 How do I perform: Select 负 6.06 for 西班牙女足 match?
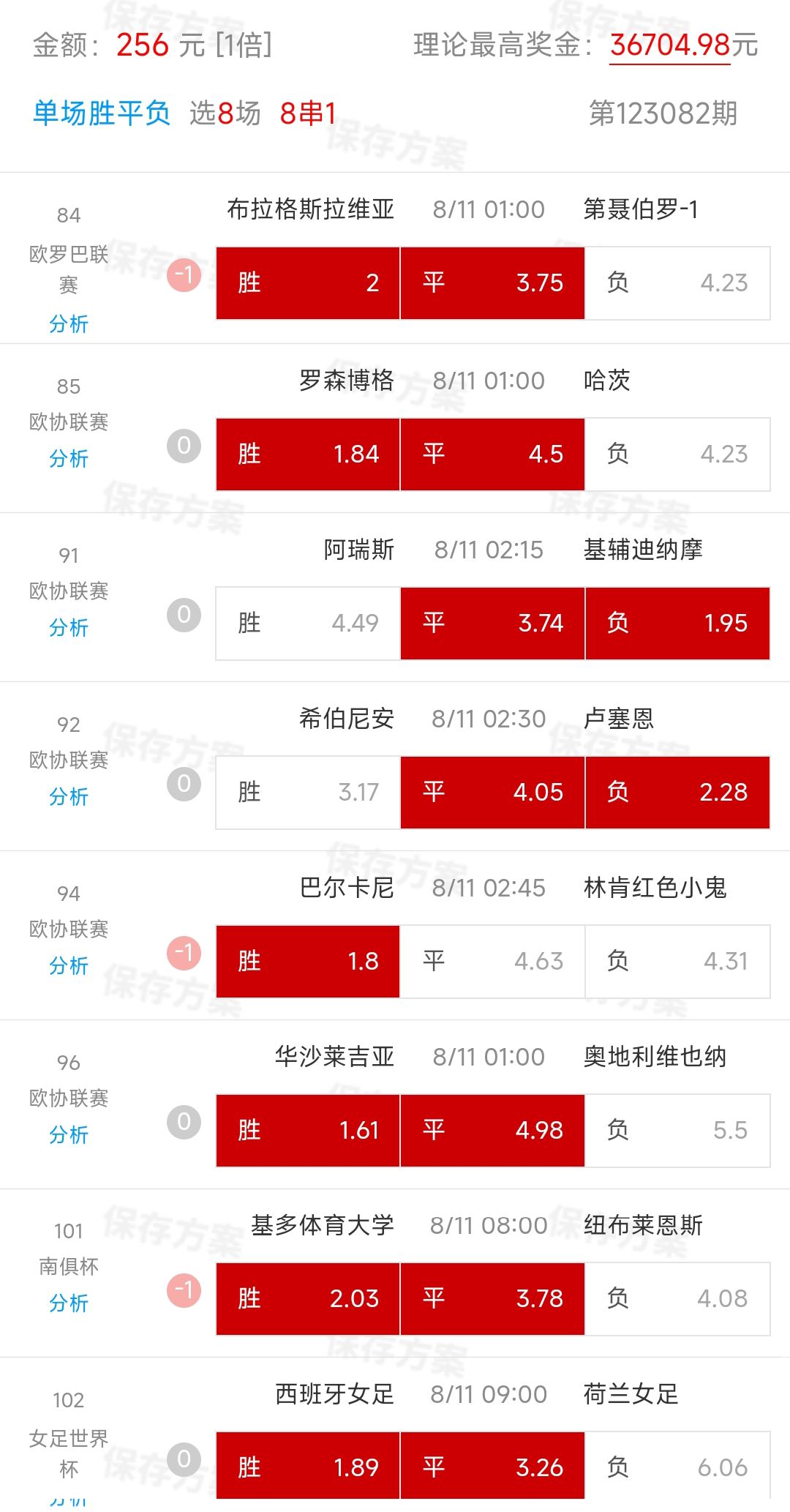coord(677,1467)
